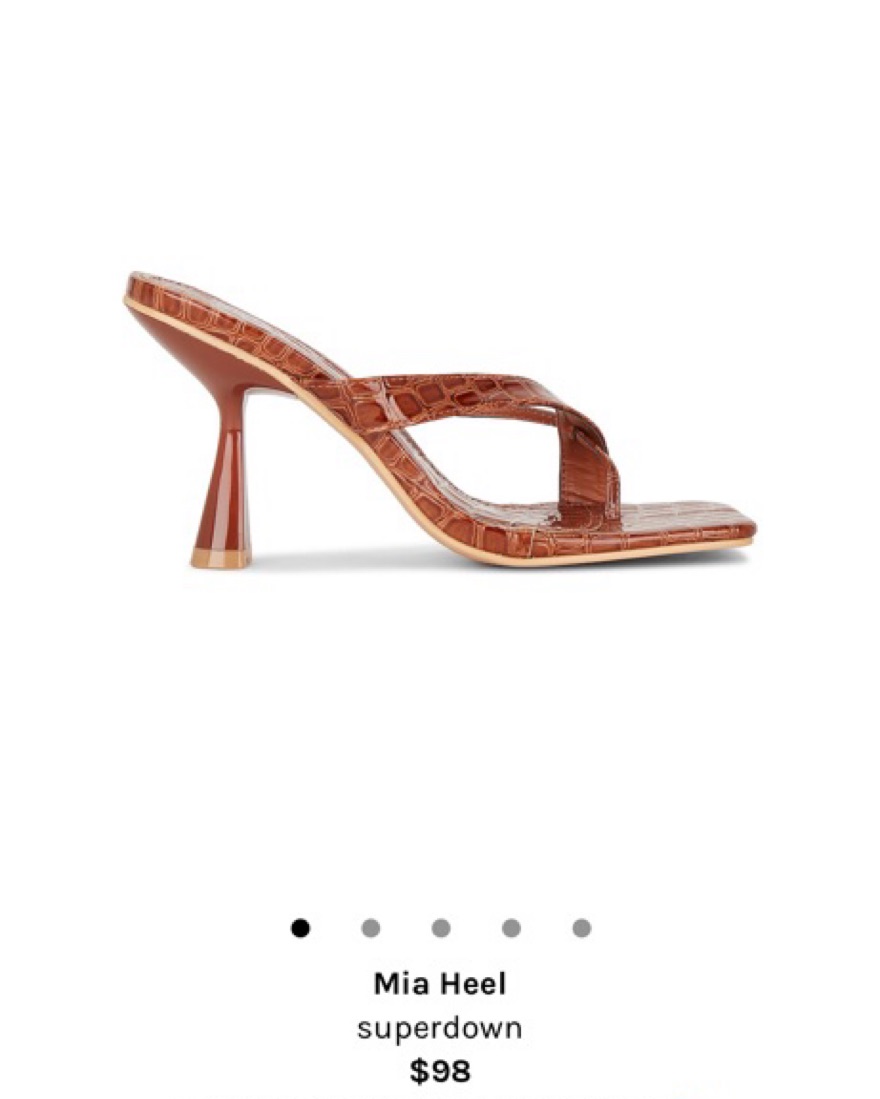
Task: Select the third image indicator dot
Action: (x=441, y=928)
